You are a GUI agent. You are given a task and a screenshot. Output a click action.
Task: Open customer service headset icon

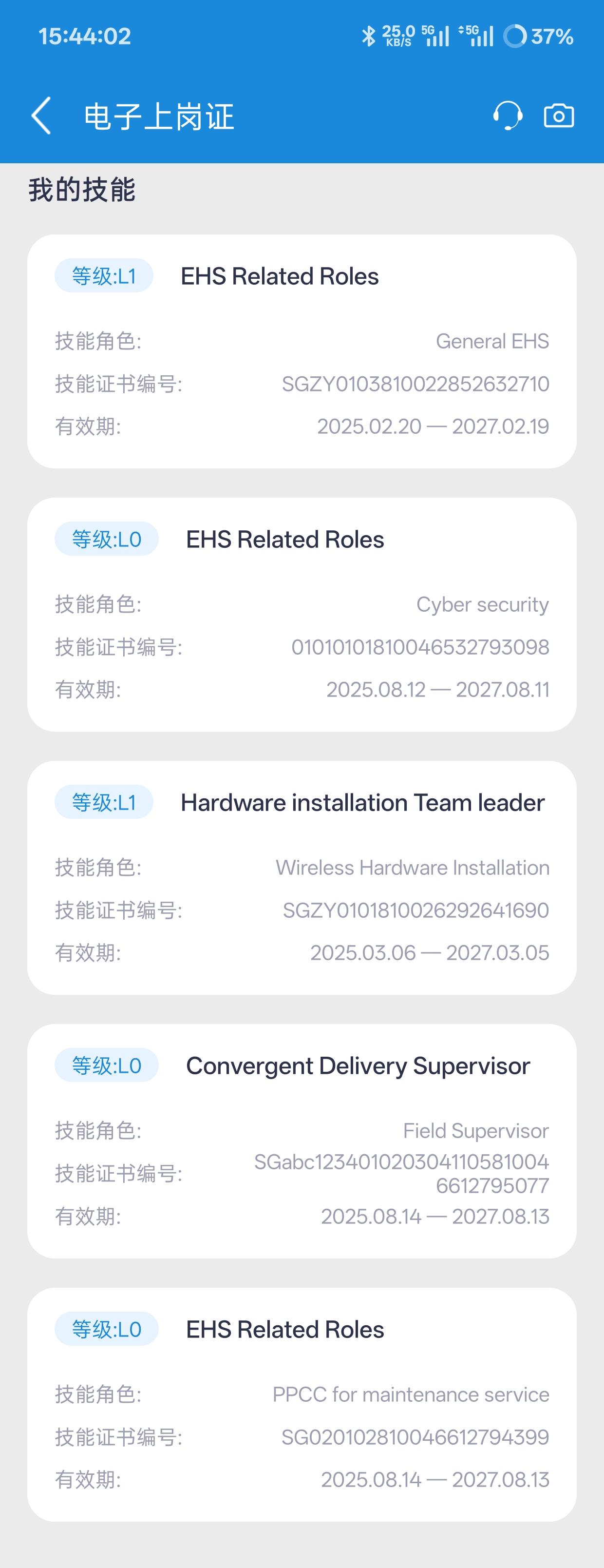pos(507,116)
